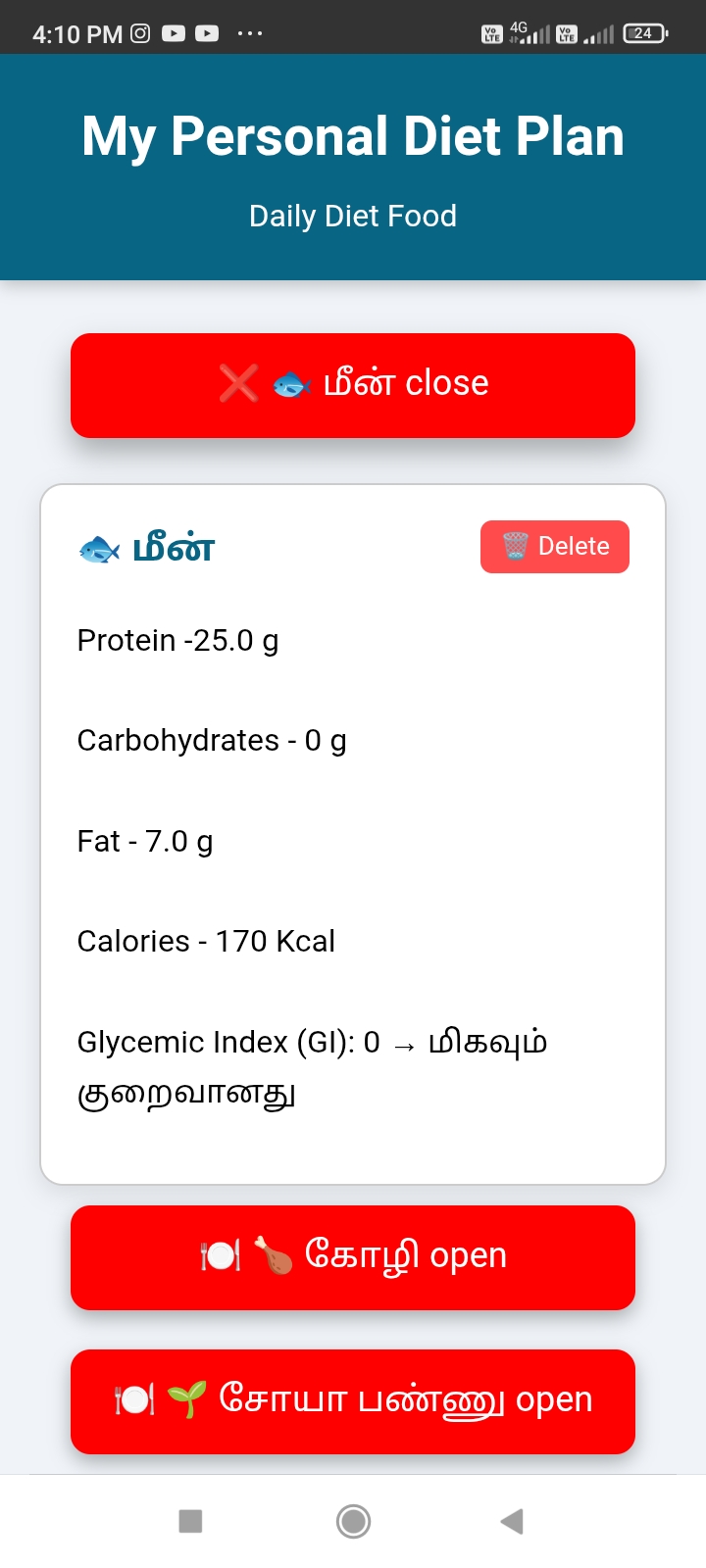The image size is (706, 1568).
Task: Delete the மீன் food entry
Action: 554,546
